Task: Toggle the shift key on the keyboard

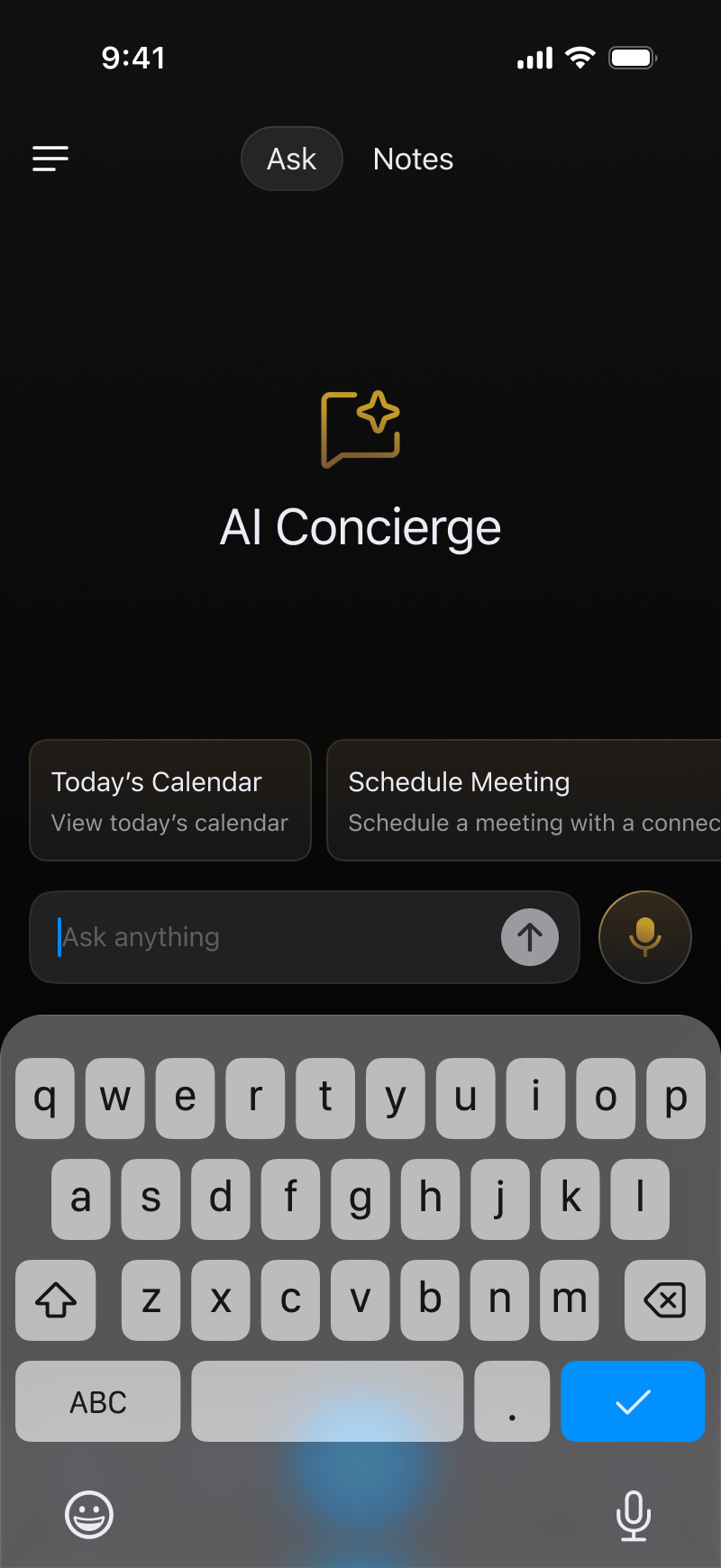Action: [x=56, y=1300]
